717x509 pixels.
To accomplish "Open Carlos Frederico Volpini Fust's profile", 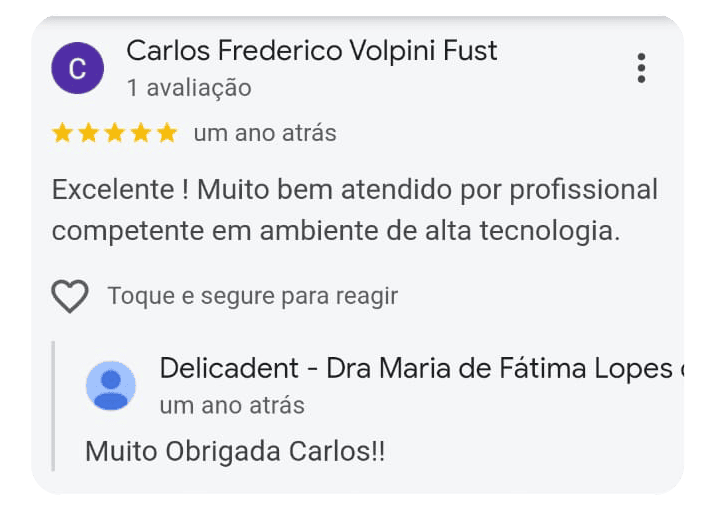I will [311, 50].
